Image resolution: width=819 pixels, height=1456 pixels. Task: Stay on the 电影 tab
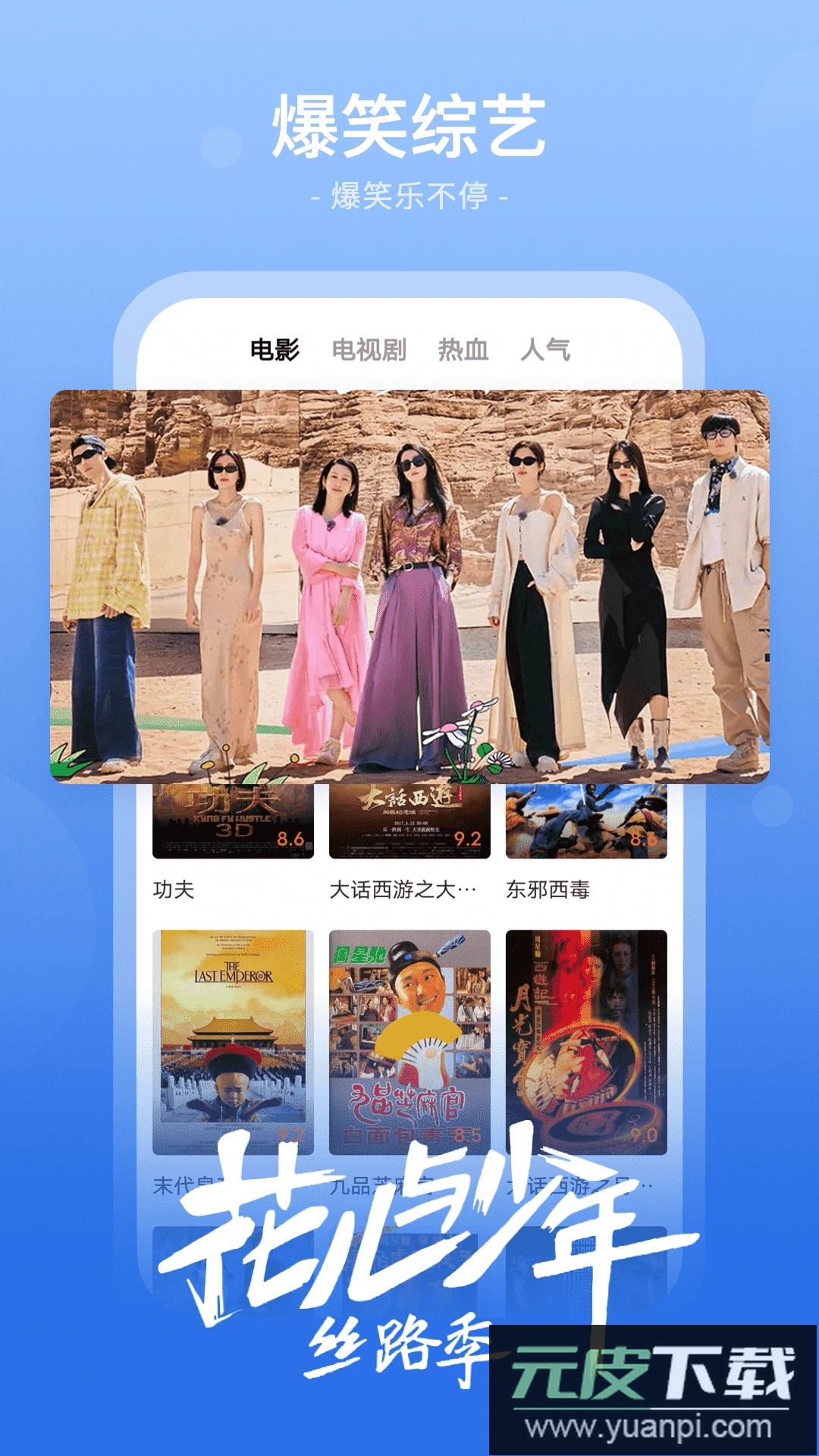277,350
